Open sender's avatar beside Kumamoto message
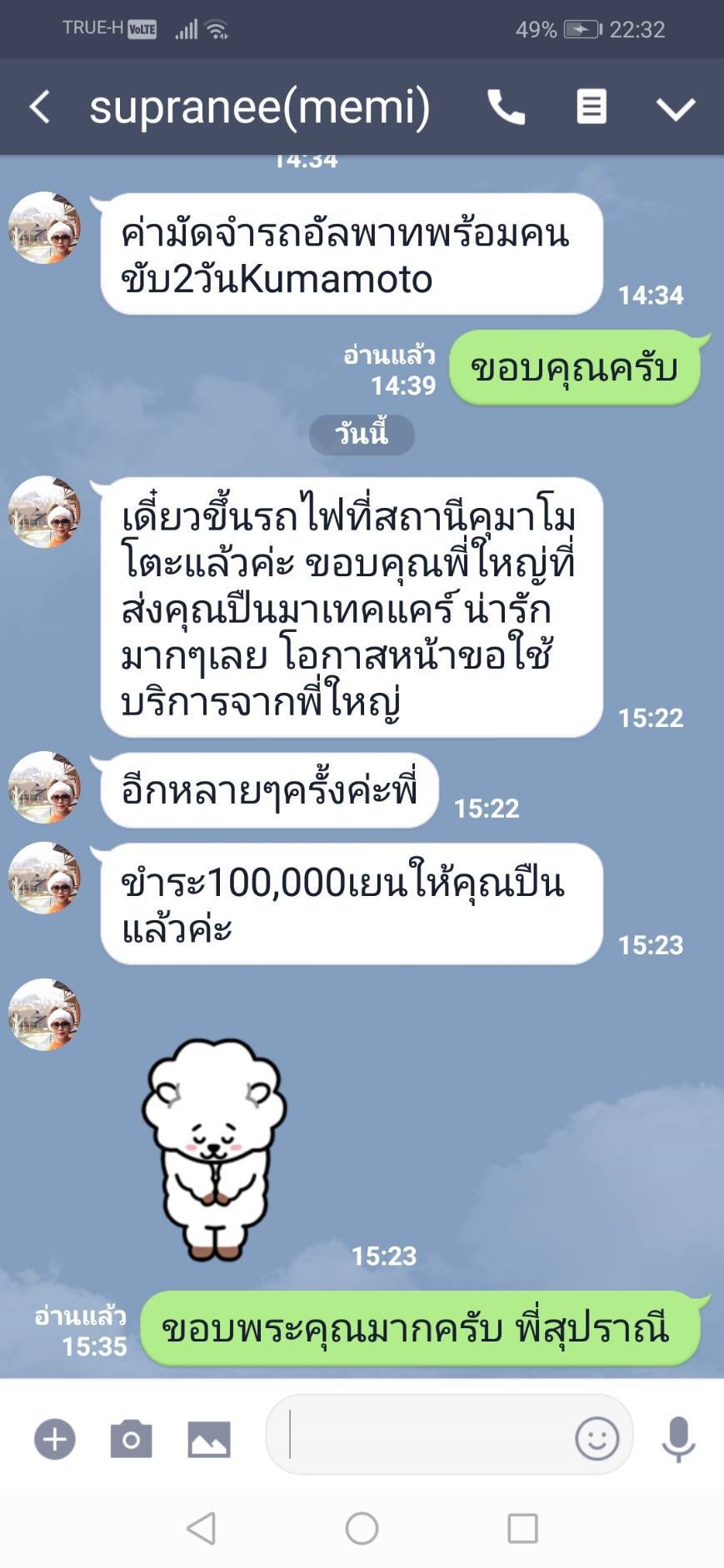Viewport: 724px width, 1568px height. click(45, 228)
